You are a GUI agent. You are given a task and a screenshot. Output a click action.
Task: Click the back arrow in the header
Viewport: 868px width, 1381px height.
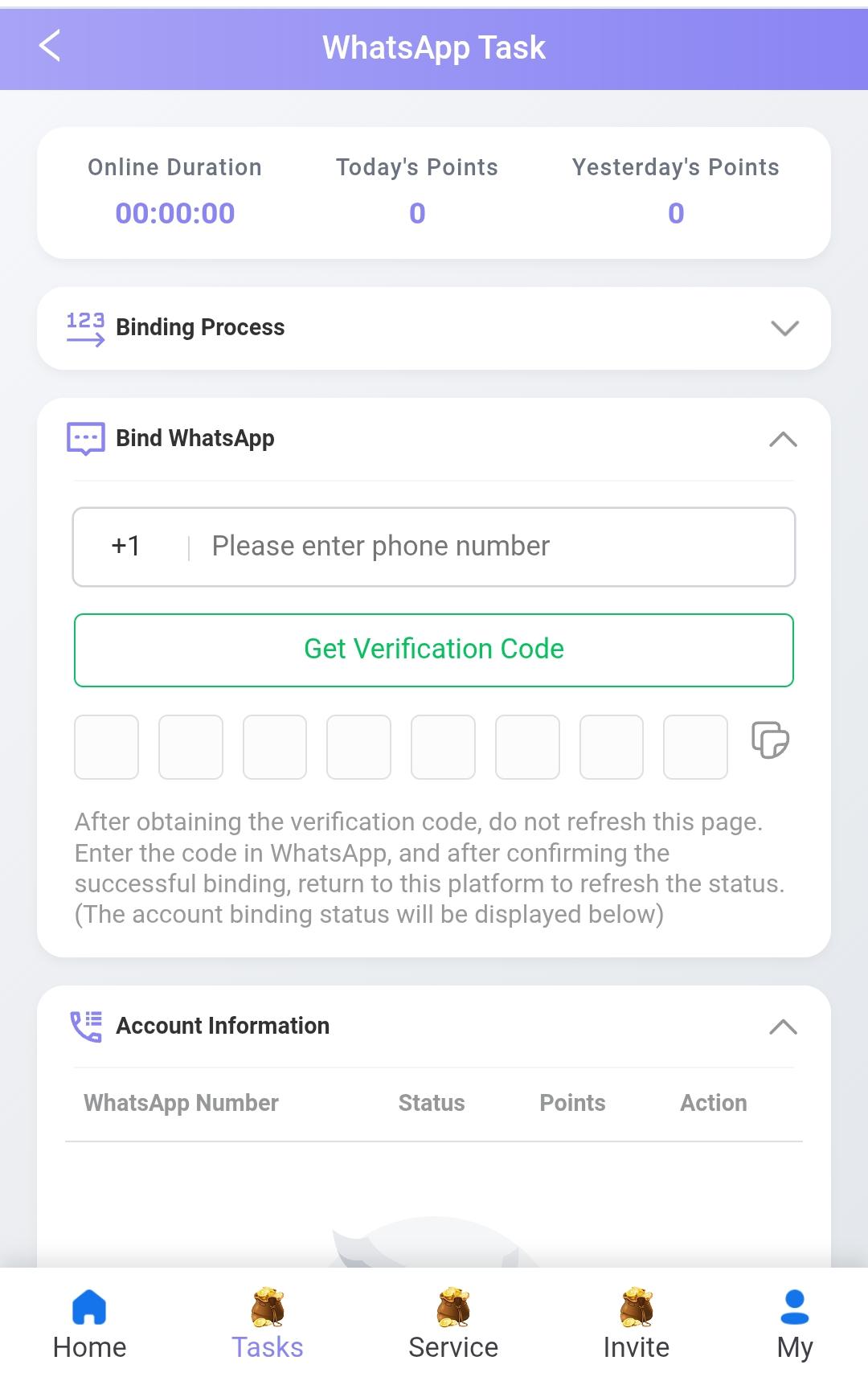[51, 47]
